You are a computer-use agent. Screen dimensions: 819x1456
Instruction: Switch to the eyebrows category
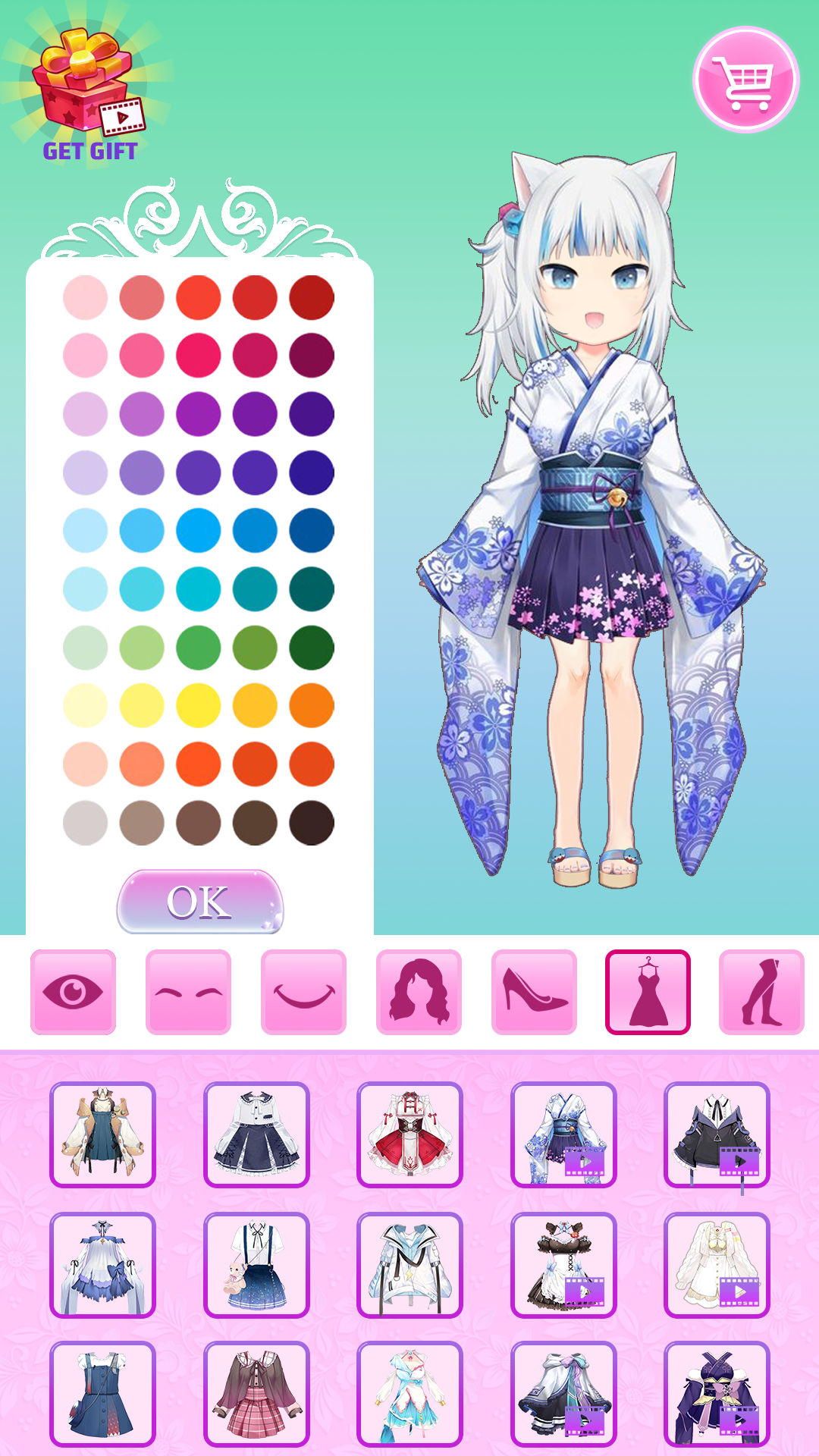pos(188,992)
